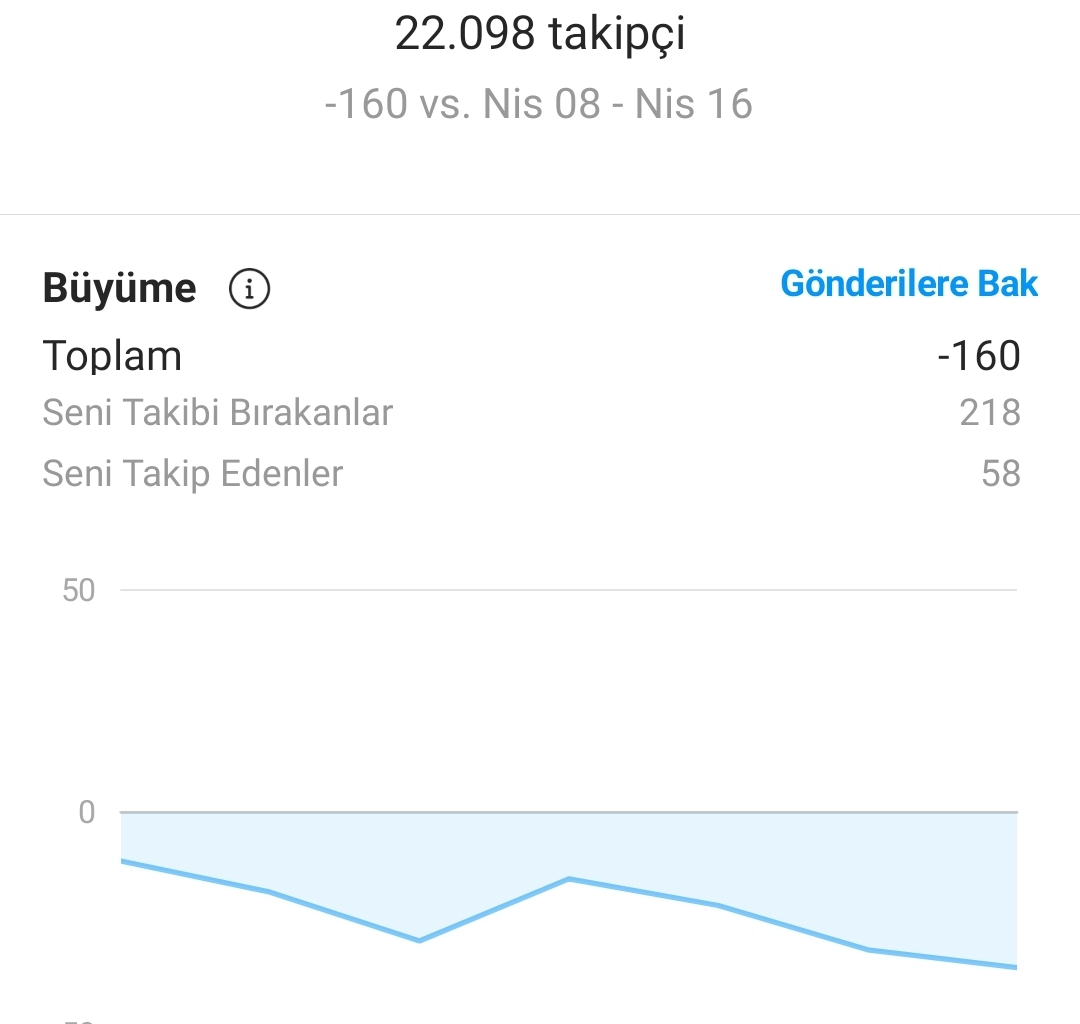Open the info icon next to Büyüme

pyautogui.click(x=249, y=289)
